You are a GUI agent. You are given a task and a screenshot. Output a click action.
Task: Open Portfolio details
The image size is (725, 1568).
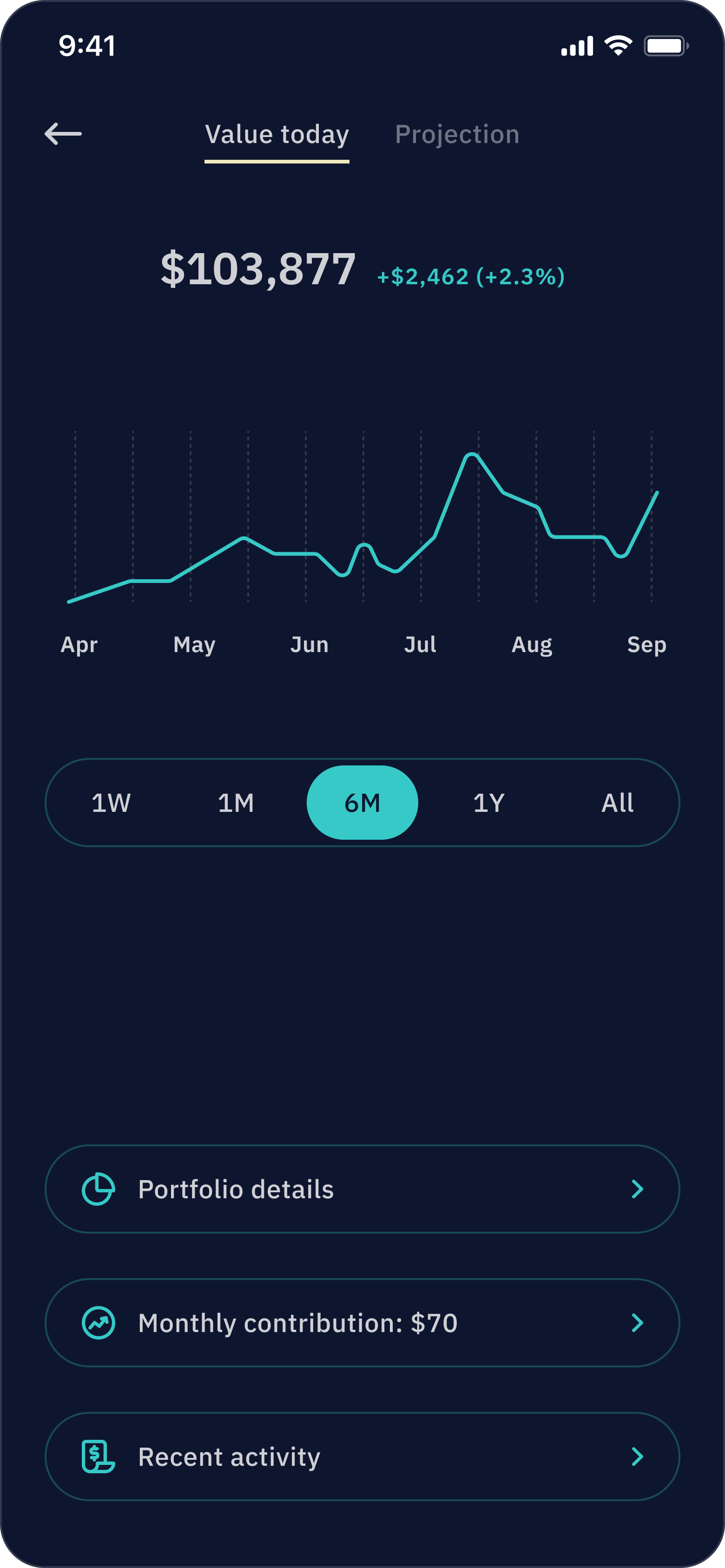click(x=362, y=1189)
